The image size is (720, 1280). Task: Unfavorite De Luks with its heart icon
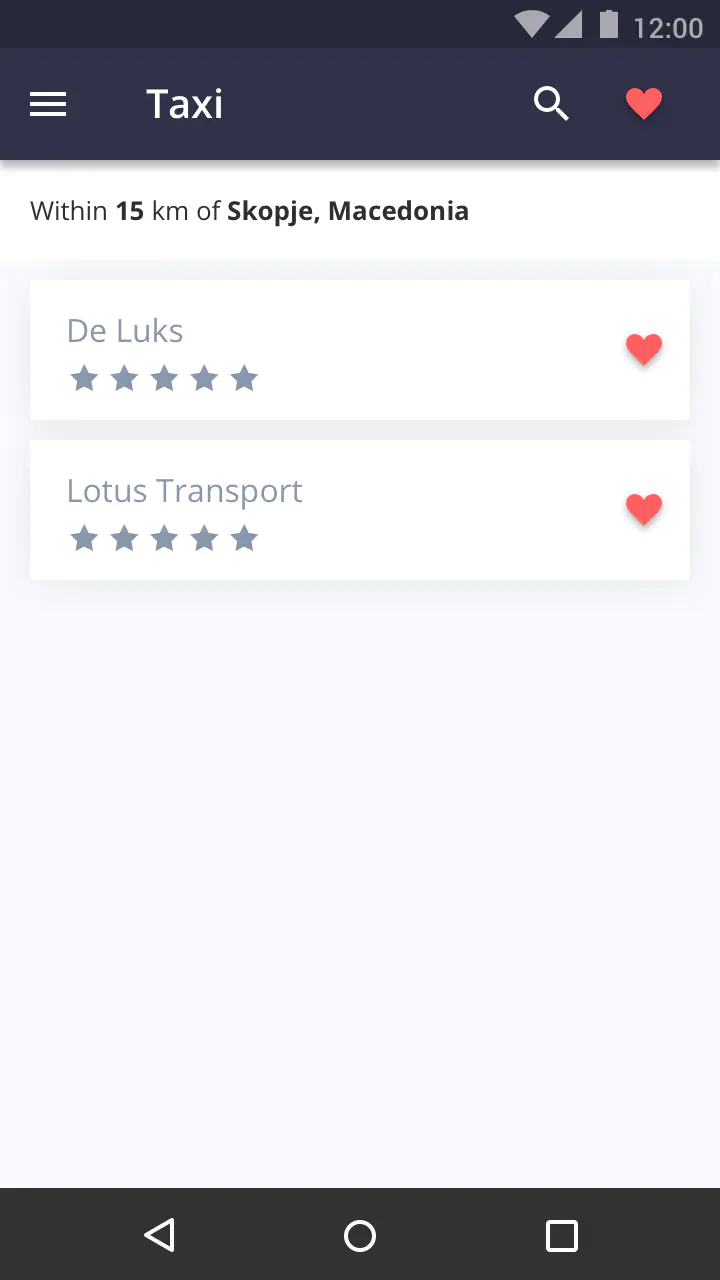click(x=644, y=349)
